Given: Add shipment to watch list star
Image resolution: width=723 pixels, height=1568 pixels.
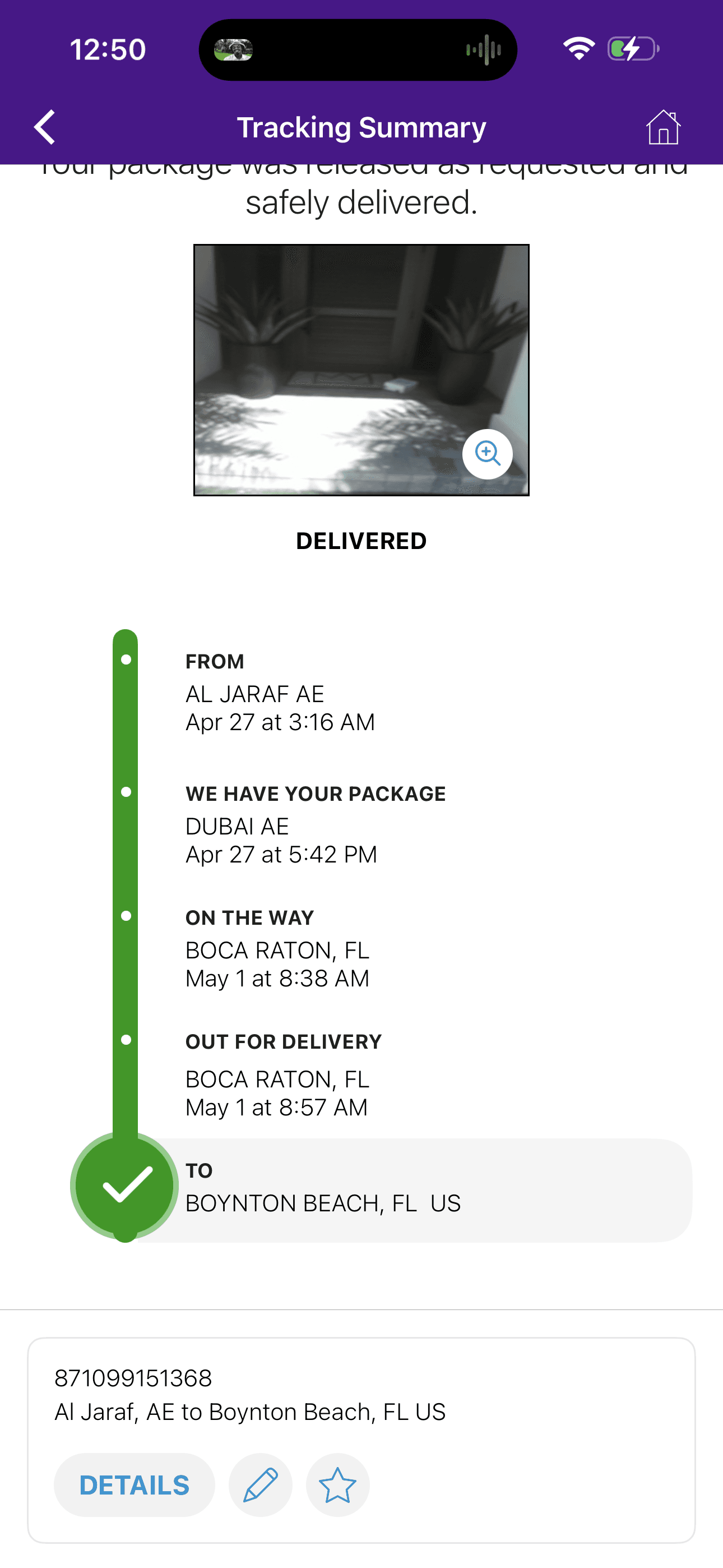Looking at the screenshot, I should pos(338,1485).
